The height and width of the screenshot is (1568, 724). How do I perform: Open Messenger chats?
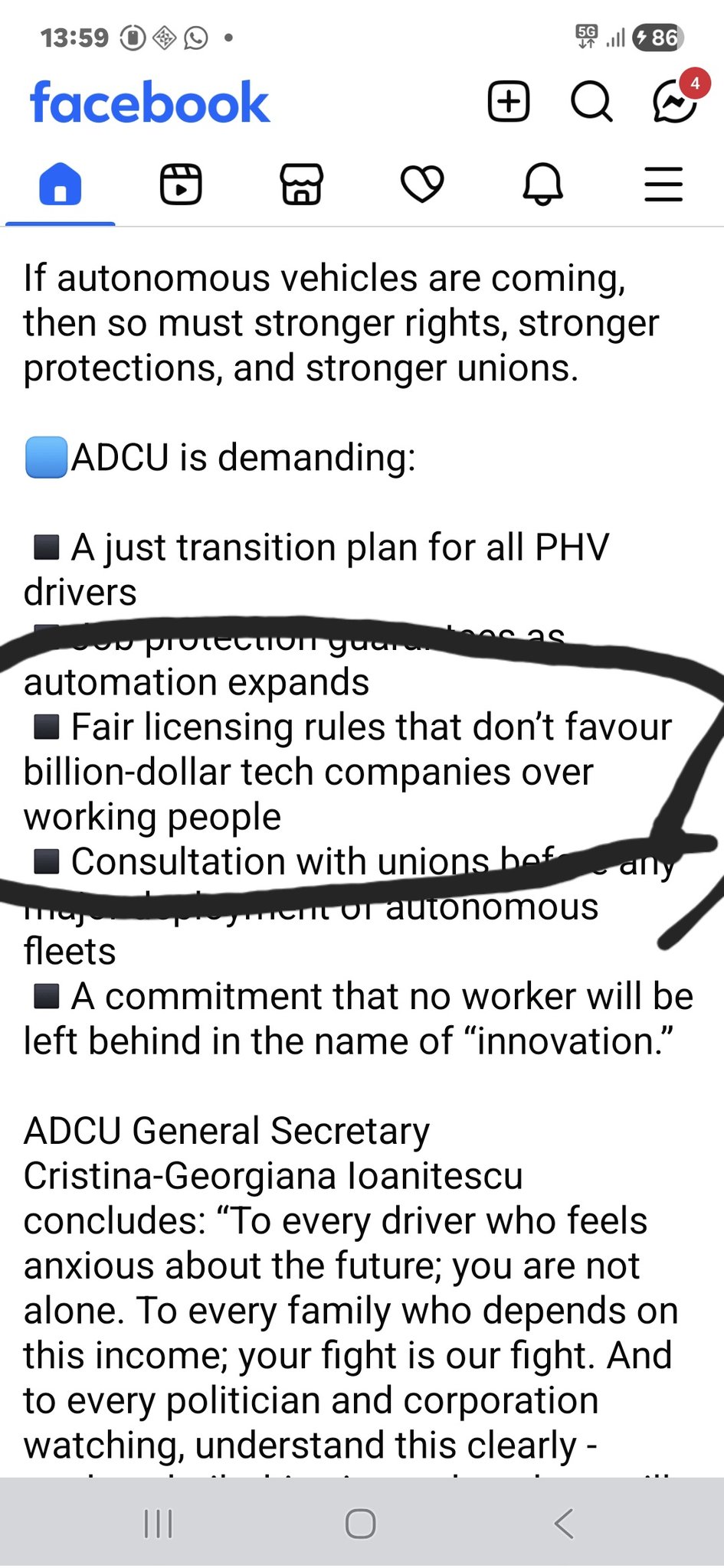click(674, 102)
